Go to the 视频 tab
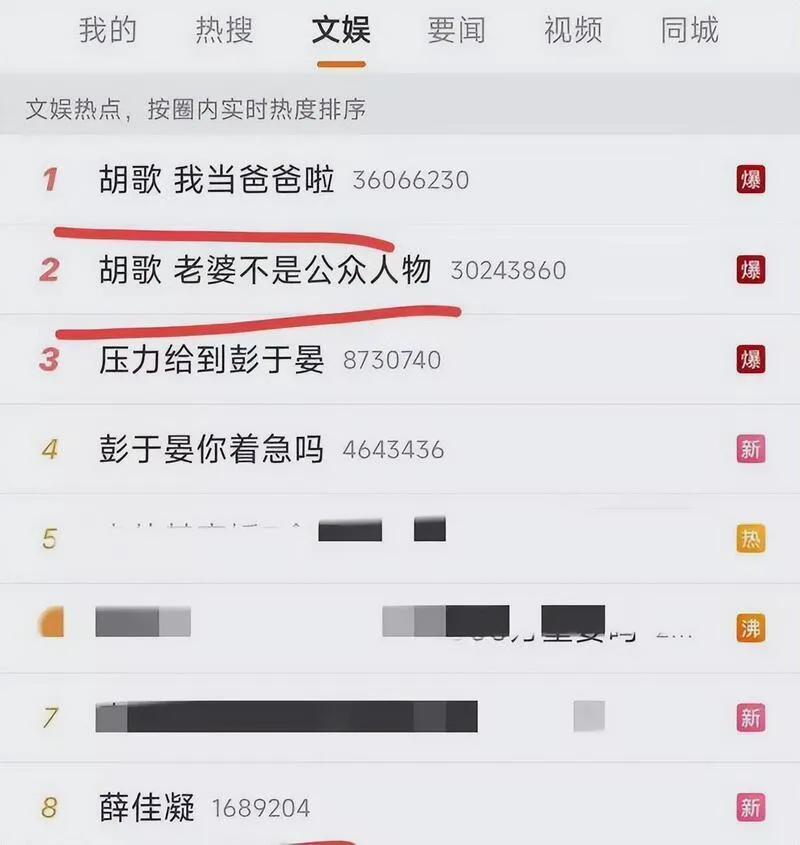 click(x=573, y=30)
